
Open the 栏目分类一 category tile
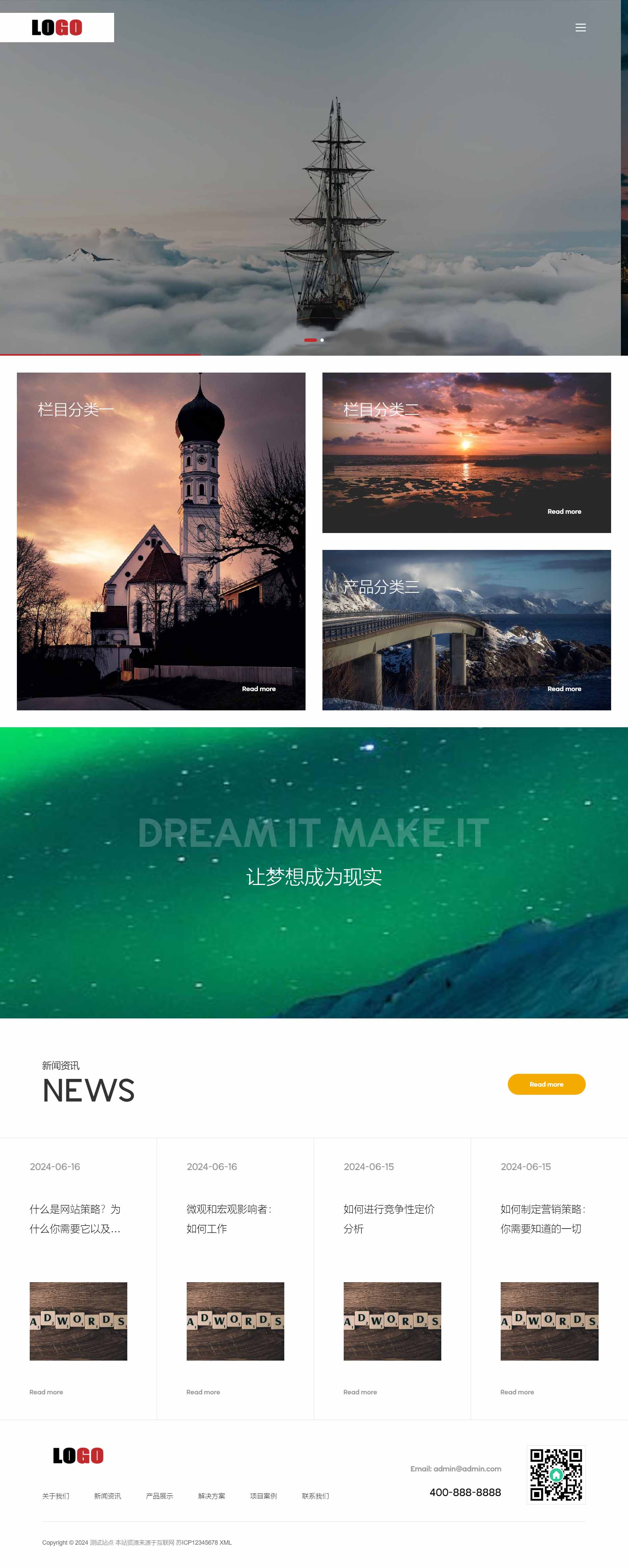pos(161,541)
